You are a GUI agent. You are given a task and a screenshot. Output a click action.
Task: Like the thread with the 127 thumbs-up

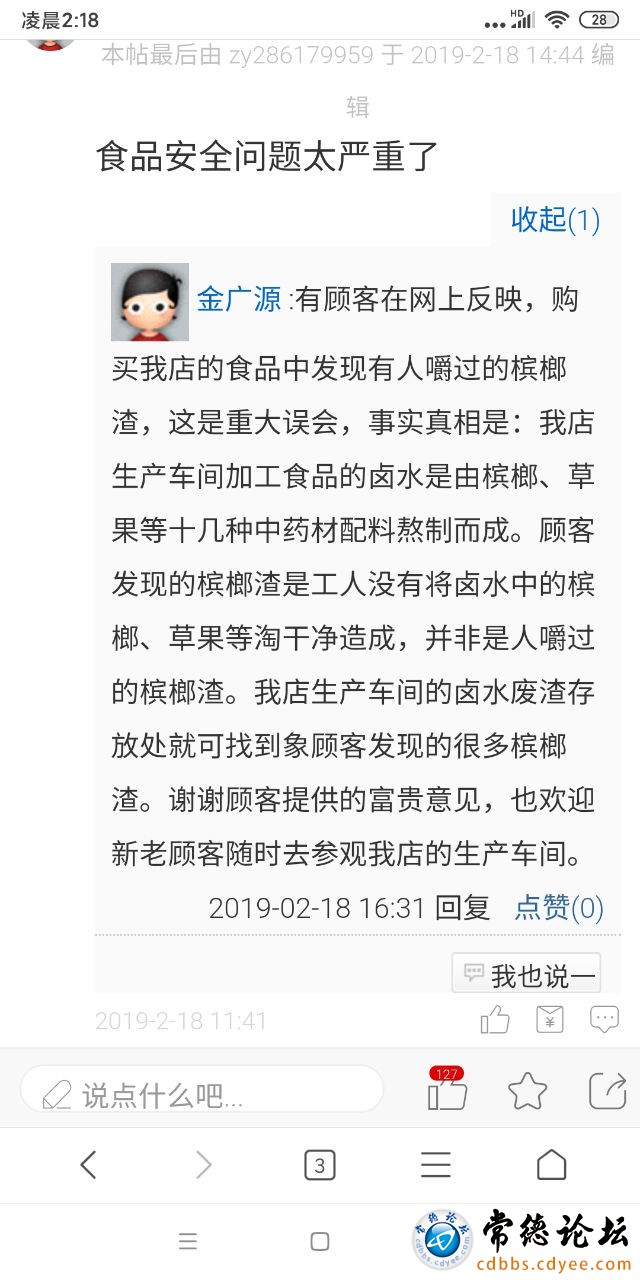point(447,1091)
